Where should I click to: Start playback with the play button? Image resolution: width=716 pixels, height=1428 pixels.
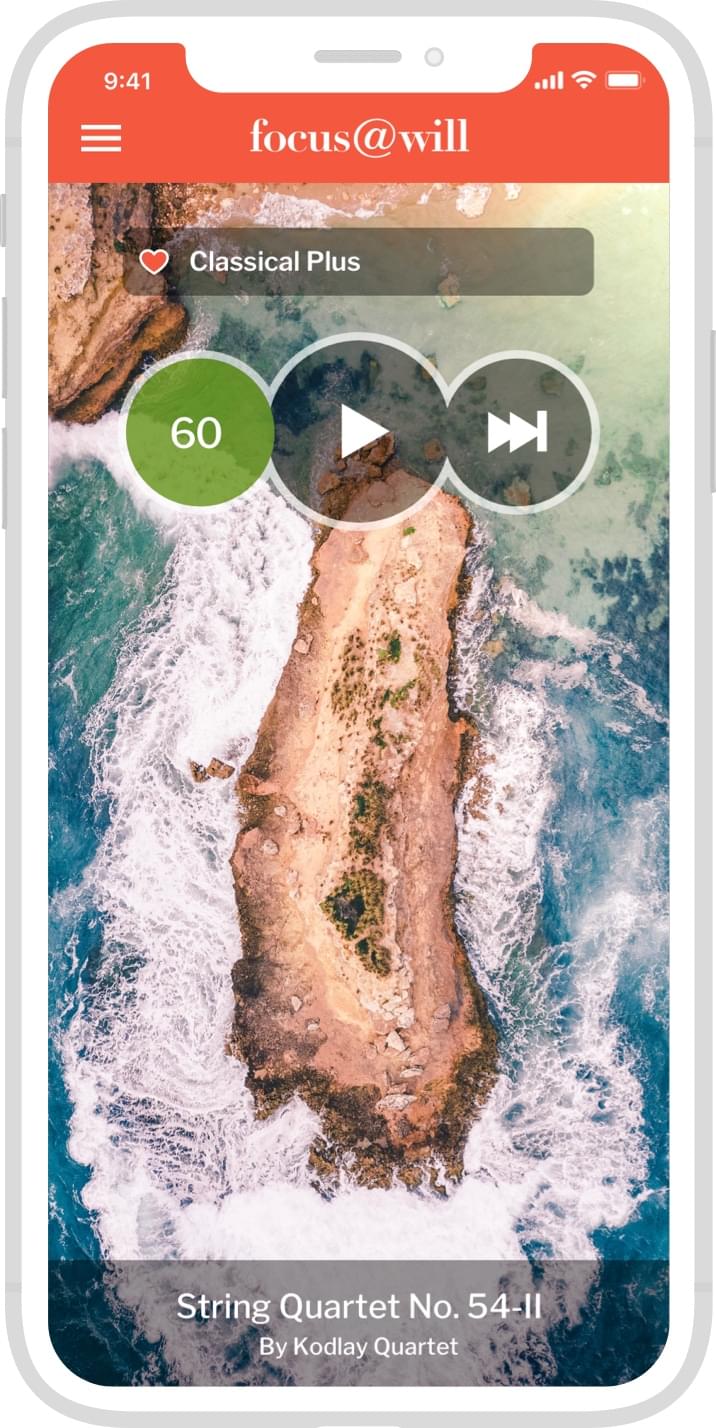click(362, 432)
